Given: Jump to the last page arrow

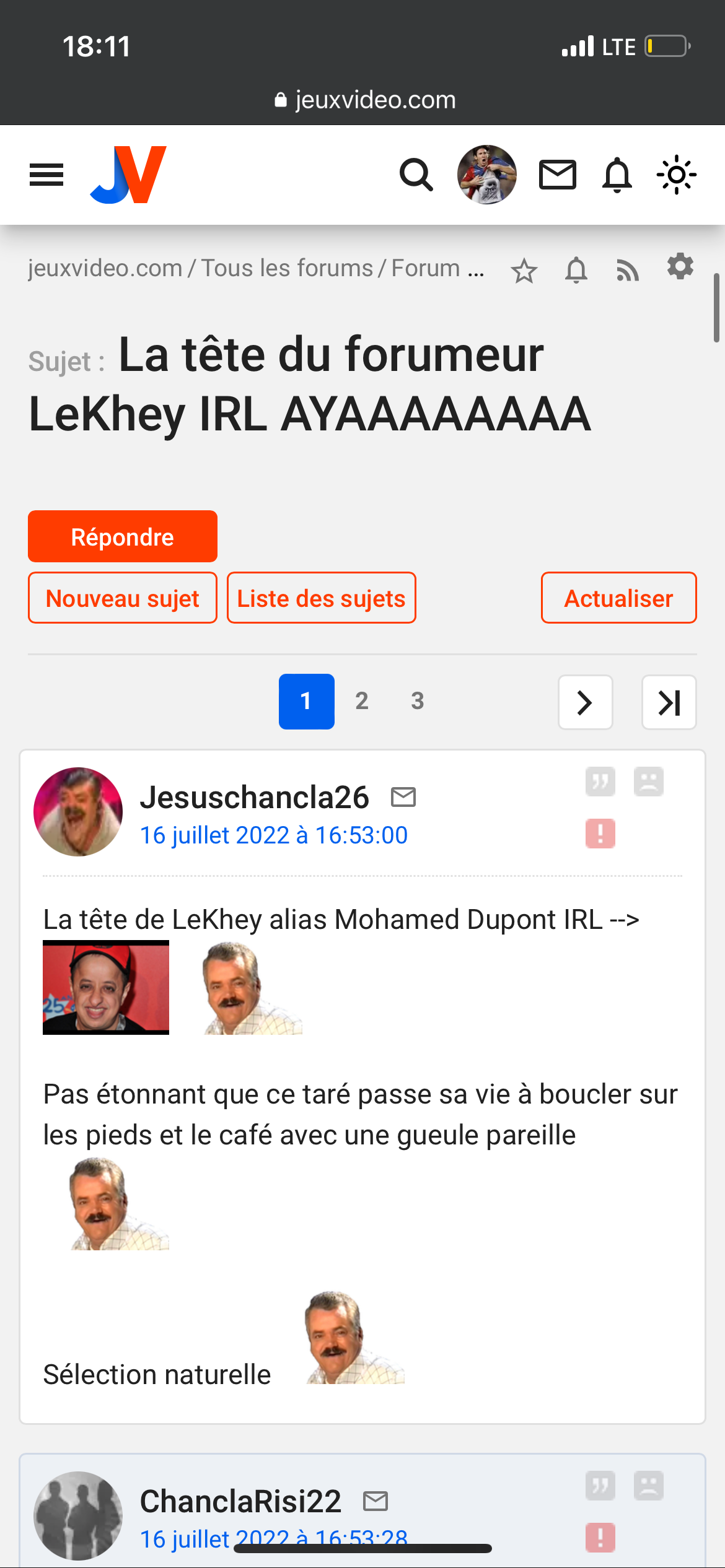Looking at the screenshot, I should (x=669, y=702).
